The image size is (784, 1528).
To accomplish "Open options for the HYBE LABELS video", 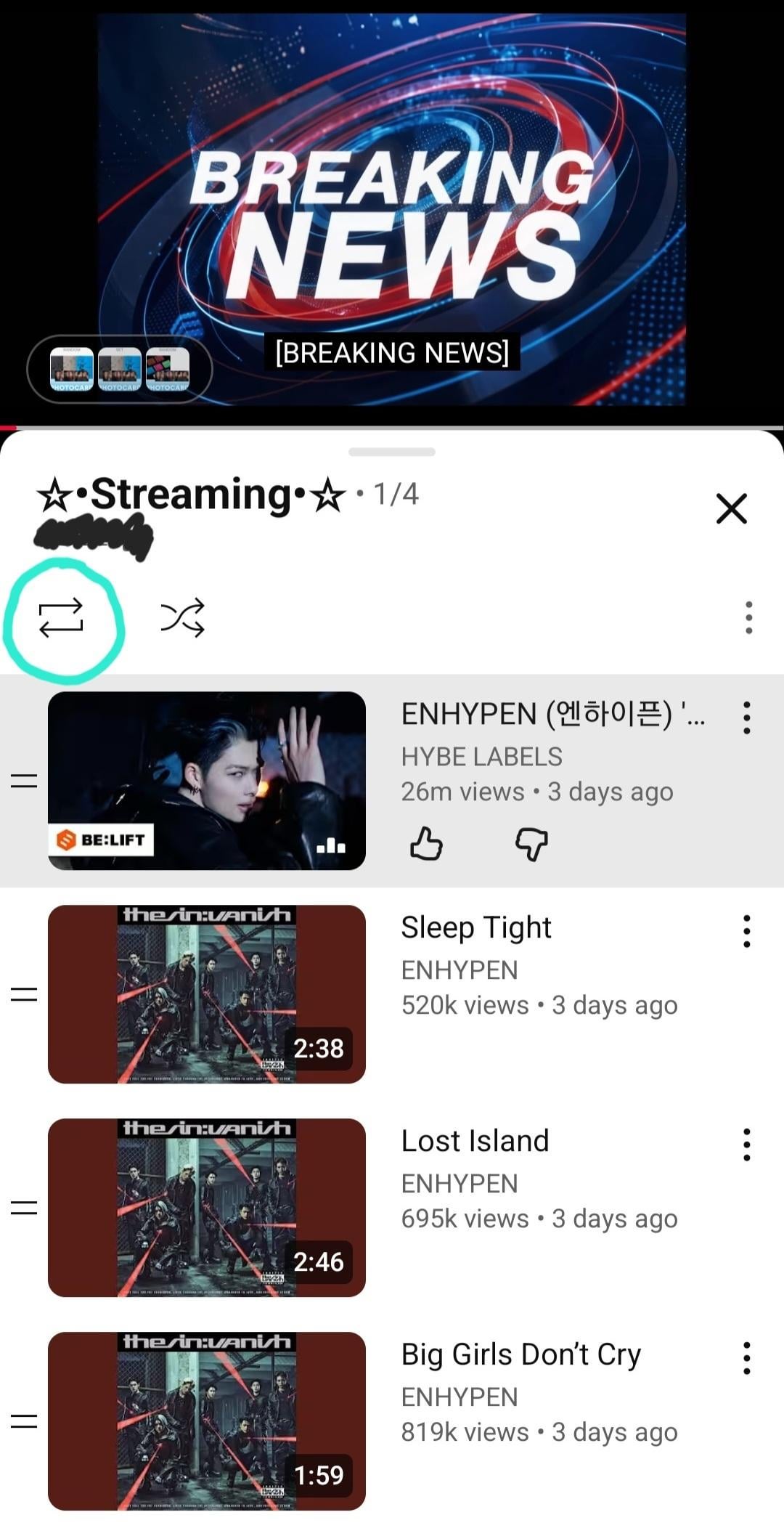I will pyautogui.click(x=746, y=718).
